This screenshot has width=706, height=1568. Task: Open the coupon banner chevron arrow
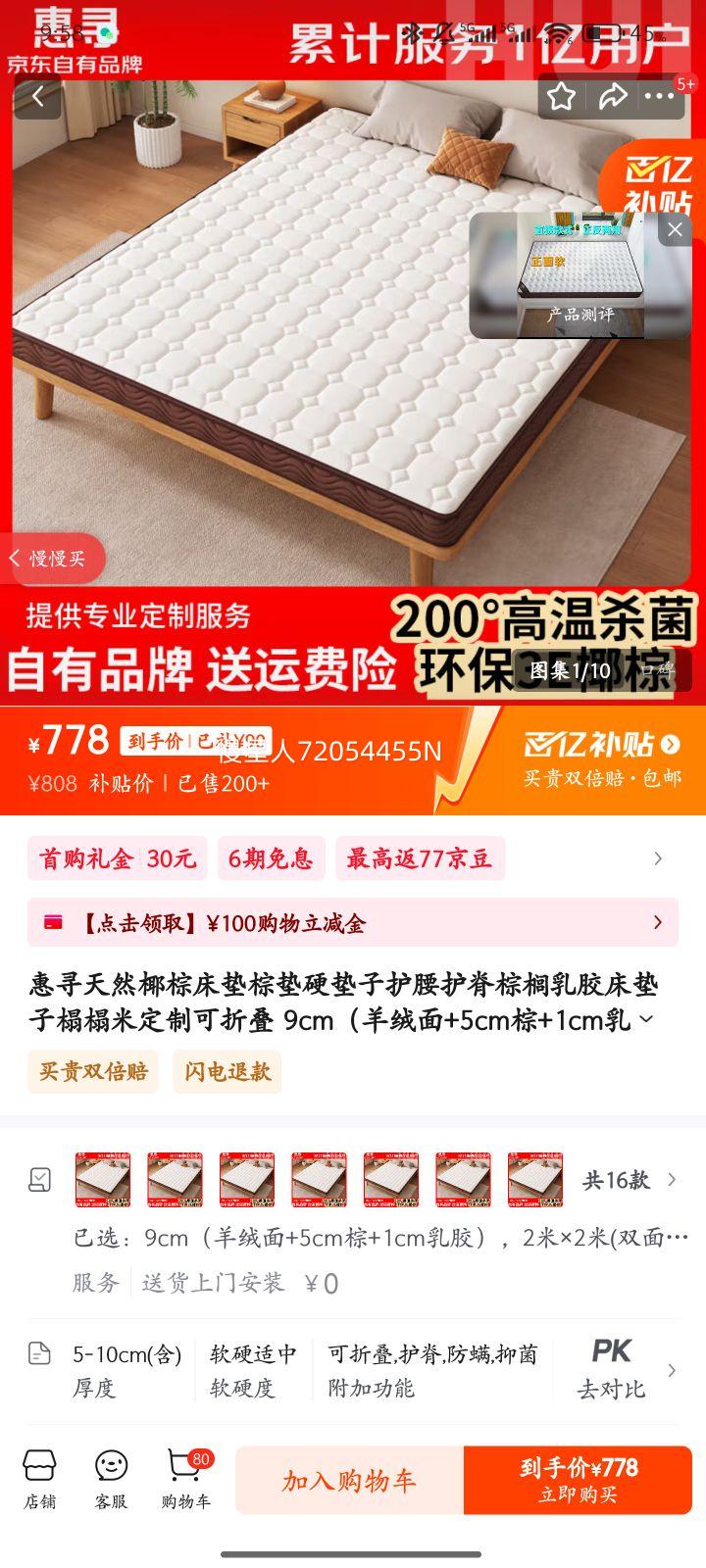pos(658,922)
